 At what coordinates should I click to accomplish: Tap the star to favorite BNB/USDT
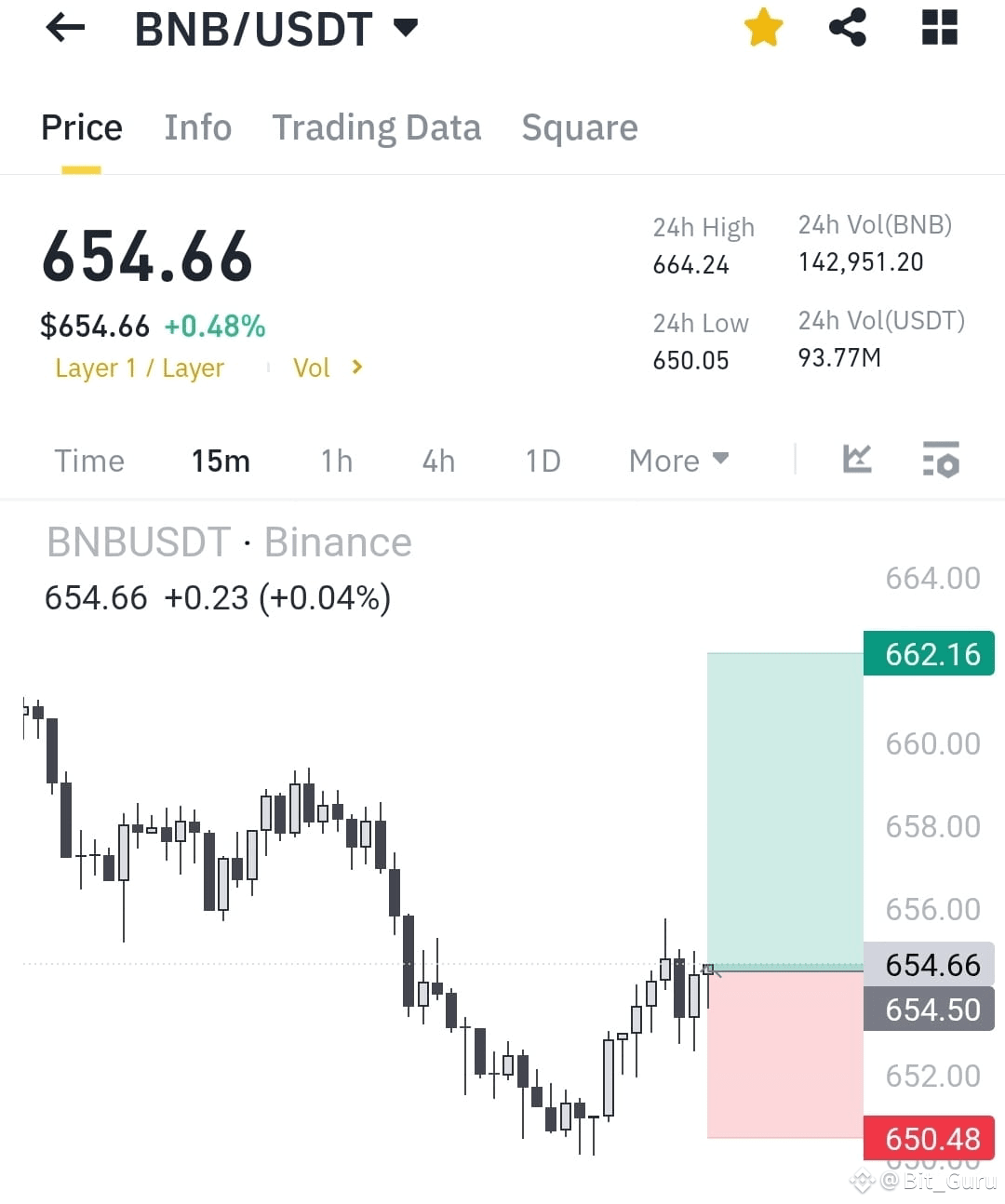763,28
